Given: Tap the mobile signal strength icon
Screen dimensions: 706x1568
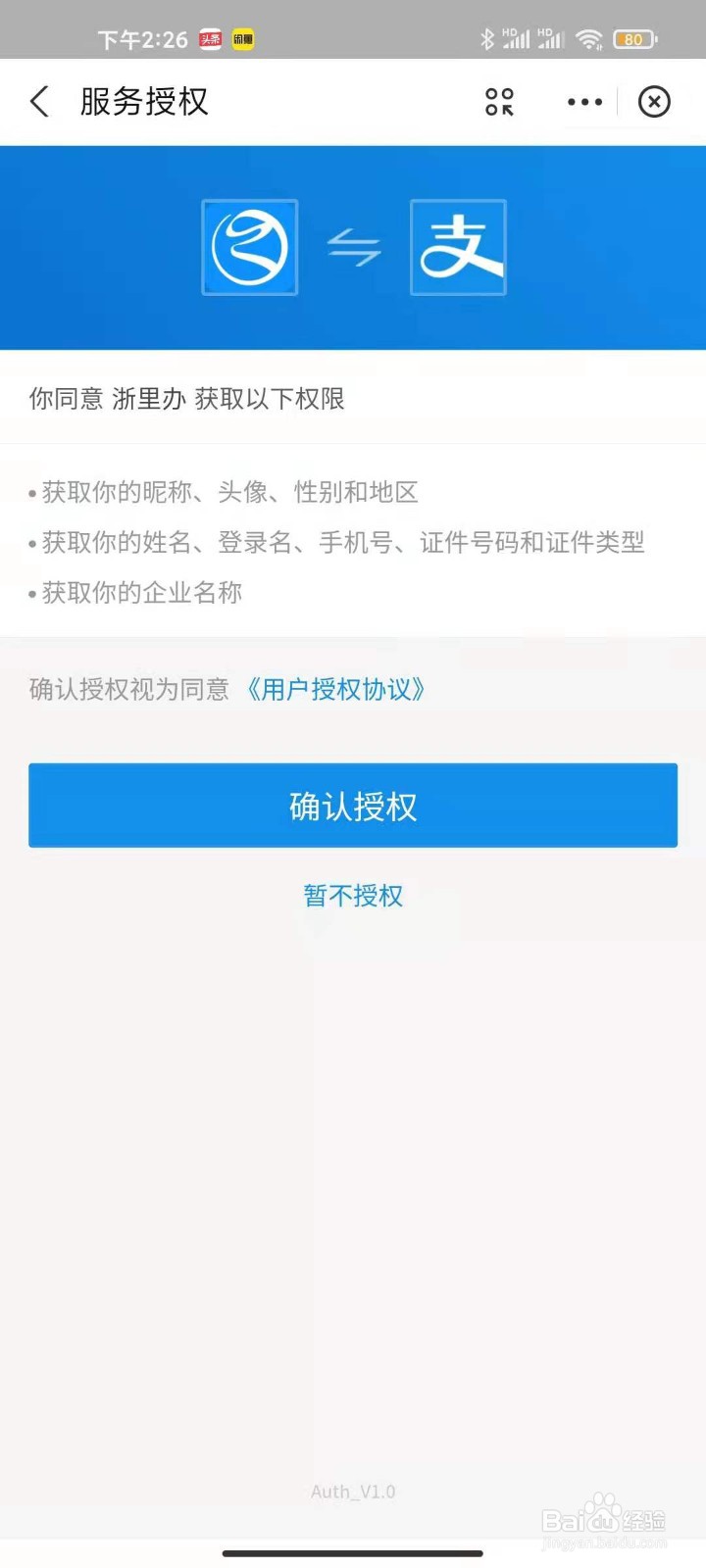Looking at the screenshot, I should tap(518, 37).
